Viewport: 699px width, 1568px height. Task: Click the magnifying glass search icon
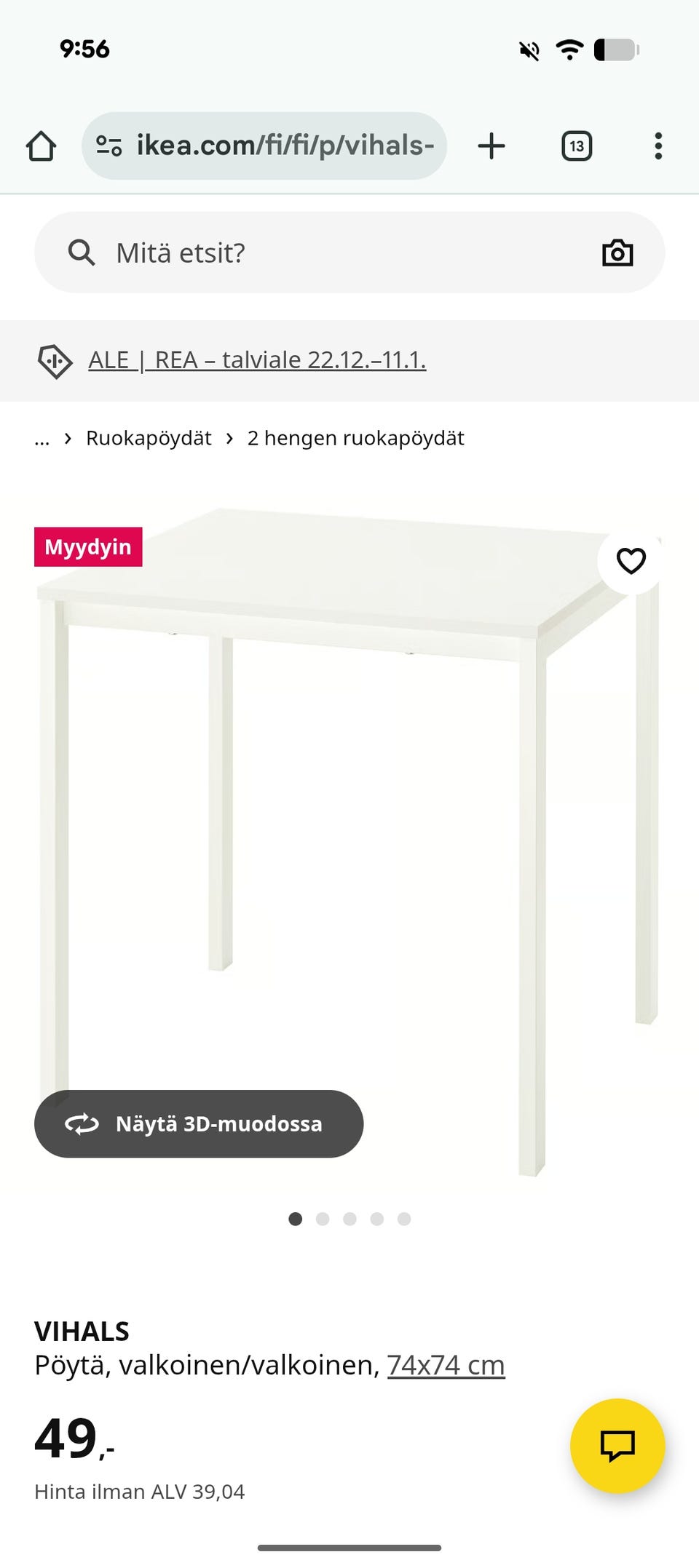click(81, 252)
